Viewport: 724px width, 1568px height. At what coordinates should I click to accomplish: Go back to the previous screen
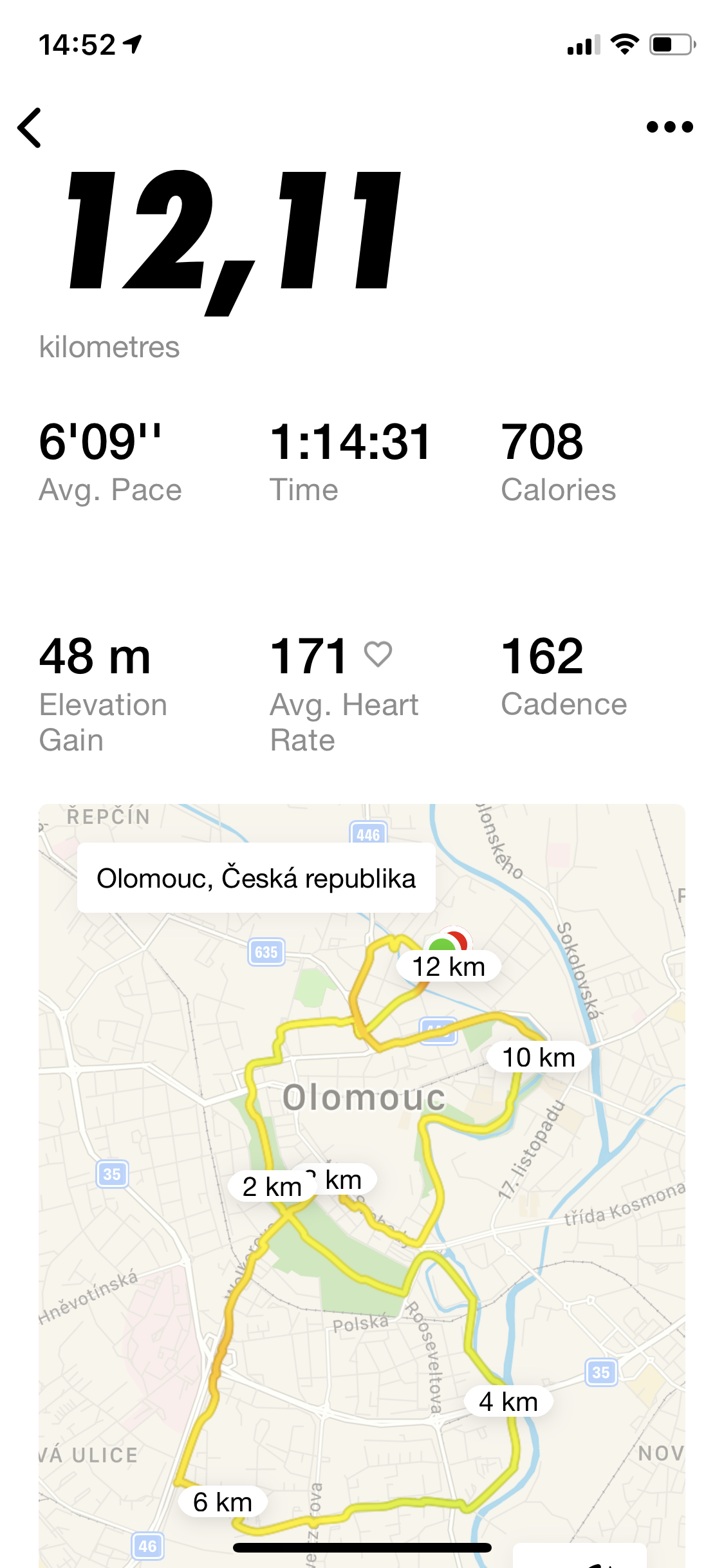(x=30, y=127)
